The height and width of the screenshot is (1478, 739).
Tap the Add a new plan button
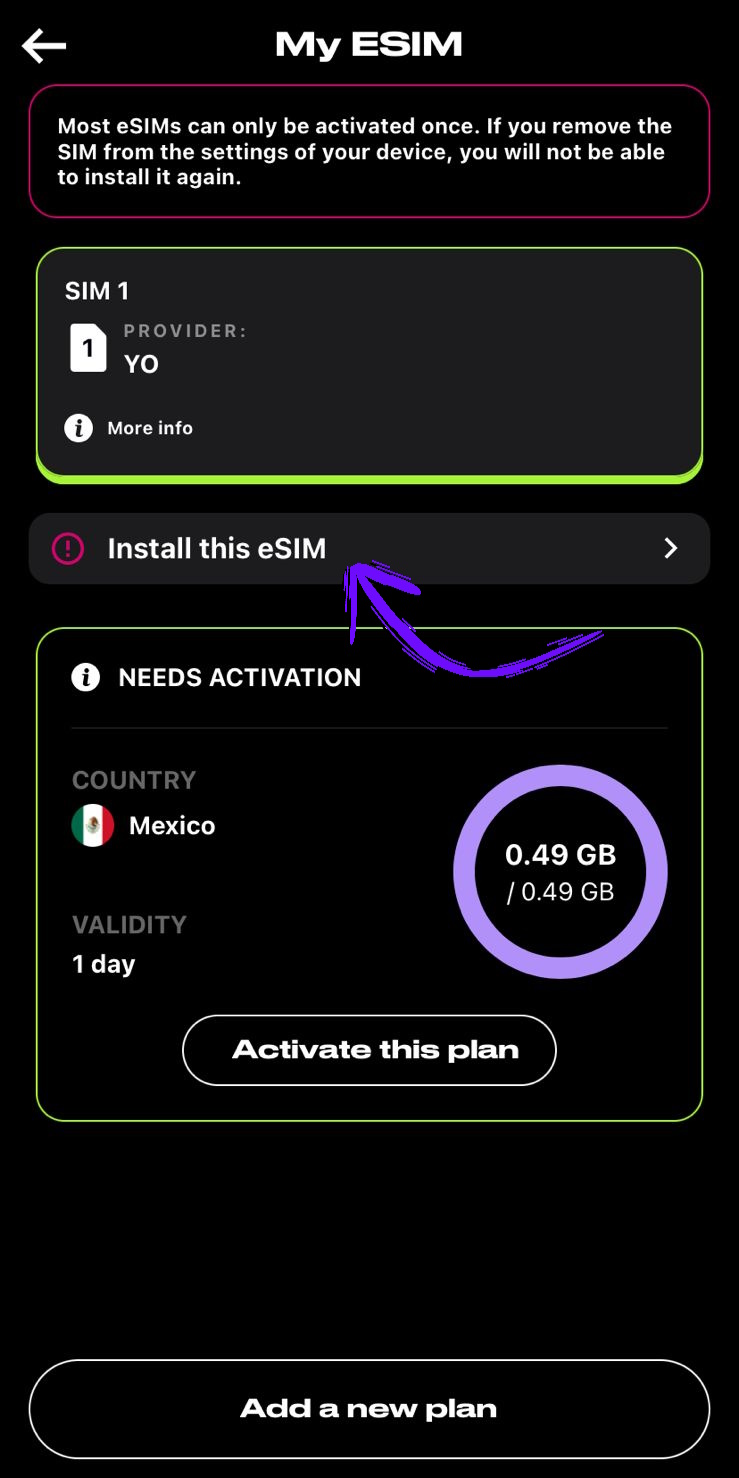pos(368,1408)
